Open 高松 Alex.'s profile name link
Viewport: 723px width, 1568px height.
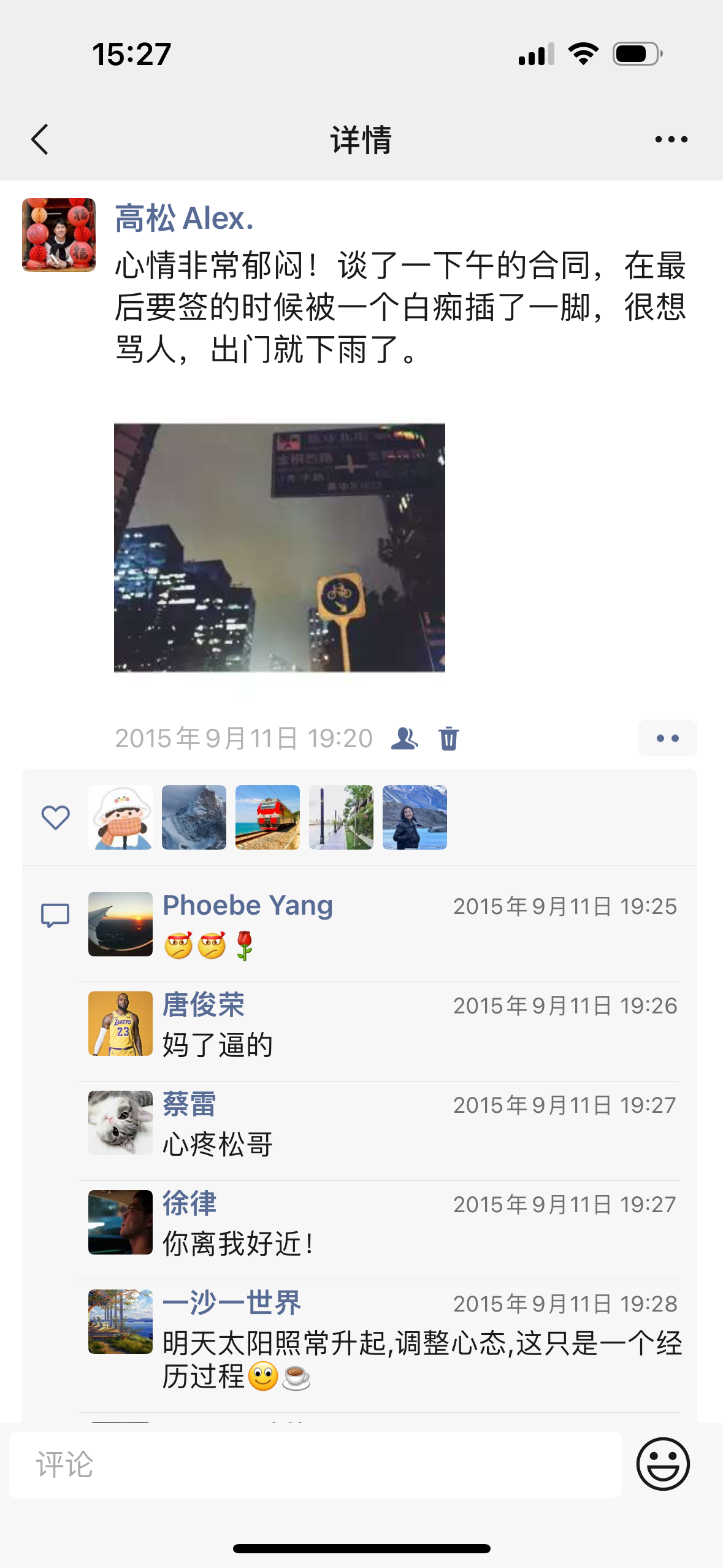coord(184,218)
